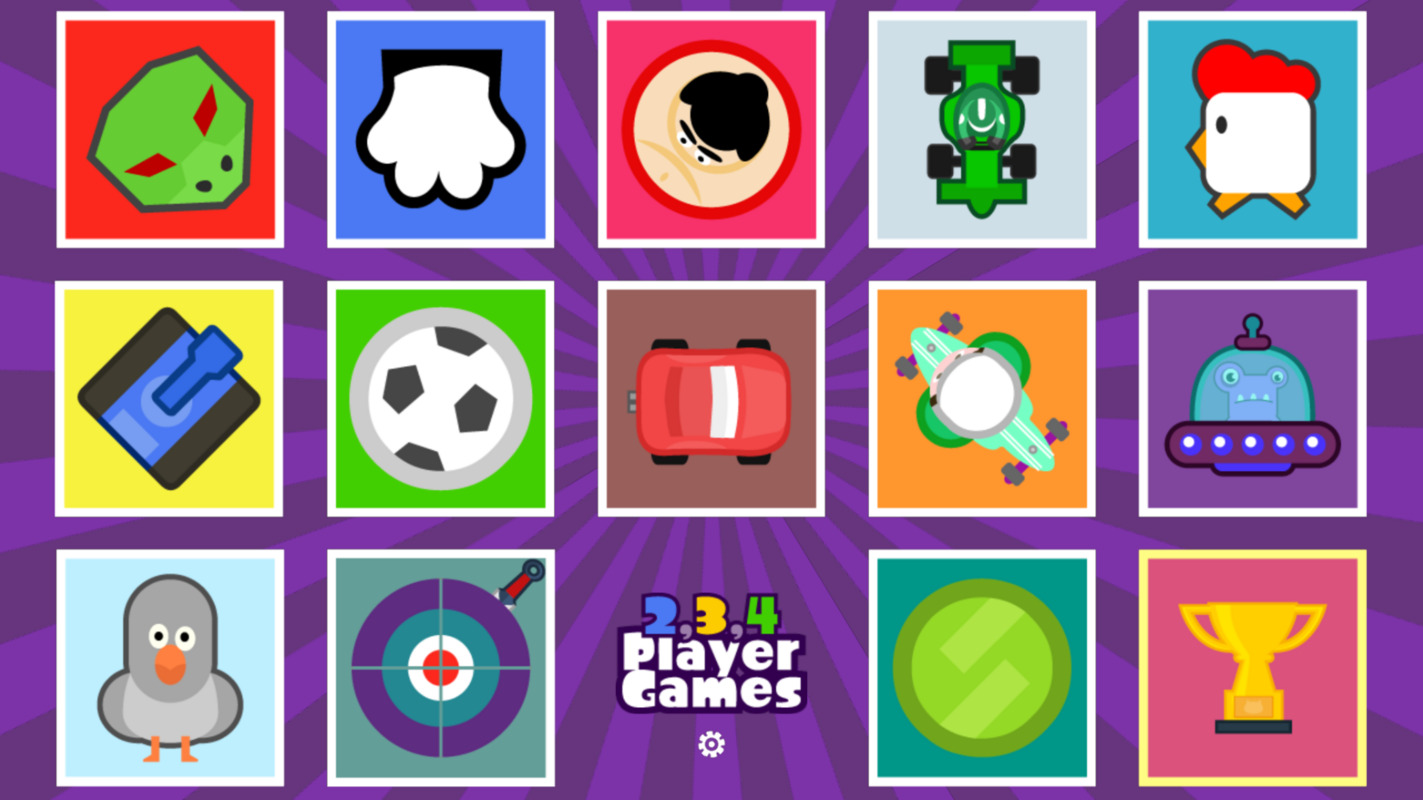Open the grey pigeon game
The width and height of the screenshot is (1423, 800).
(170, 667)
